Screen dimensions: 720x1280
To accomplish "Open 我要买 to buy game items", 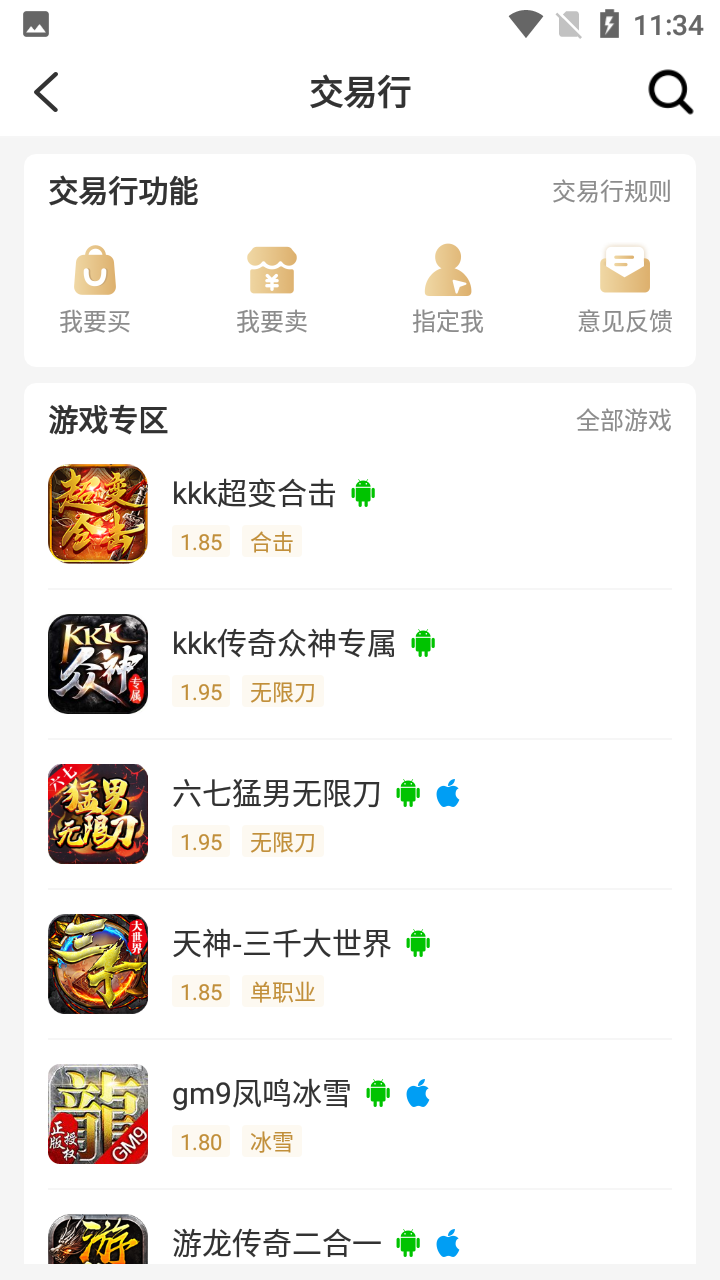I will (x=96, y=287).
